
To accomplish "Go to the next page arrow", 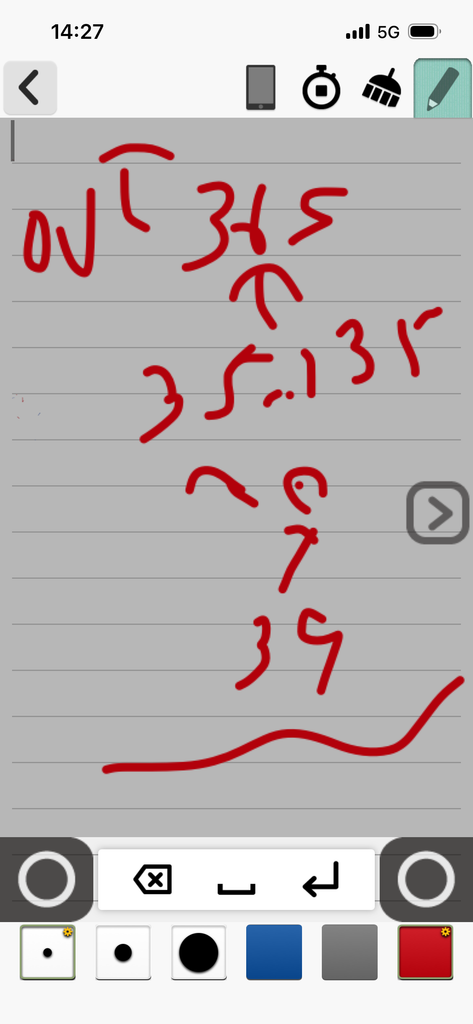I will 438,513.
